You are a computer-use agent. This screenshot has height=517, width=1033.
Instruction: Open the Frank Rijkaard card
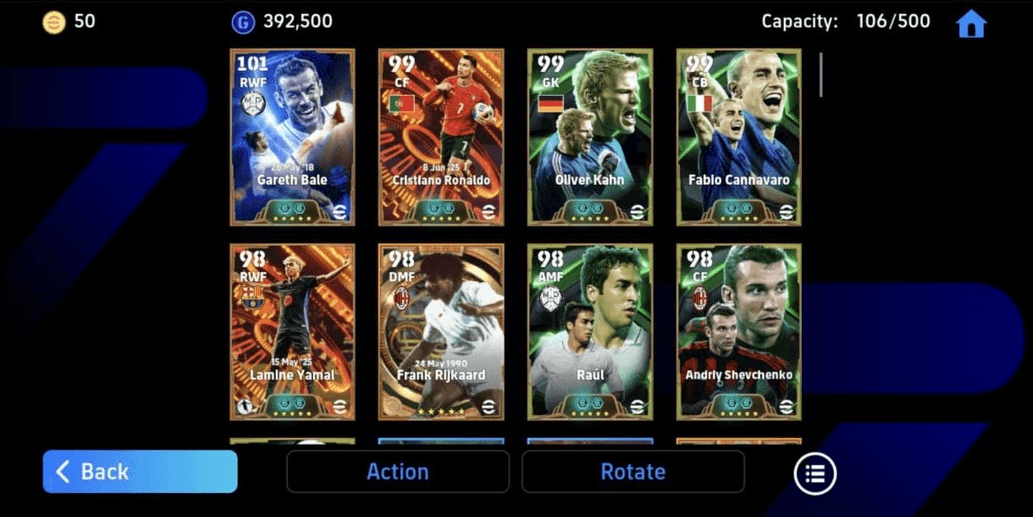[441, 331]
